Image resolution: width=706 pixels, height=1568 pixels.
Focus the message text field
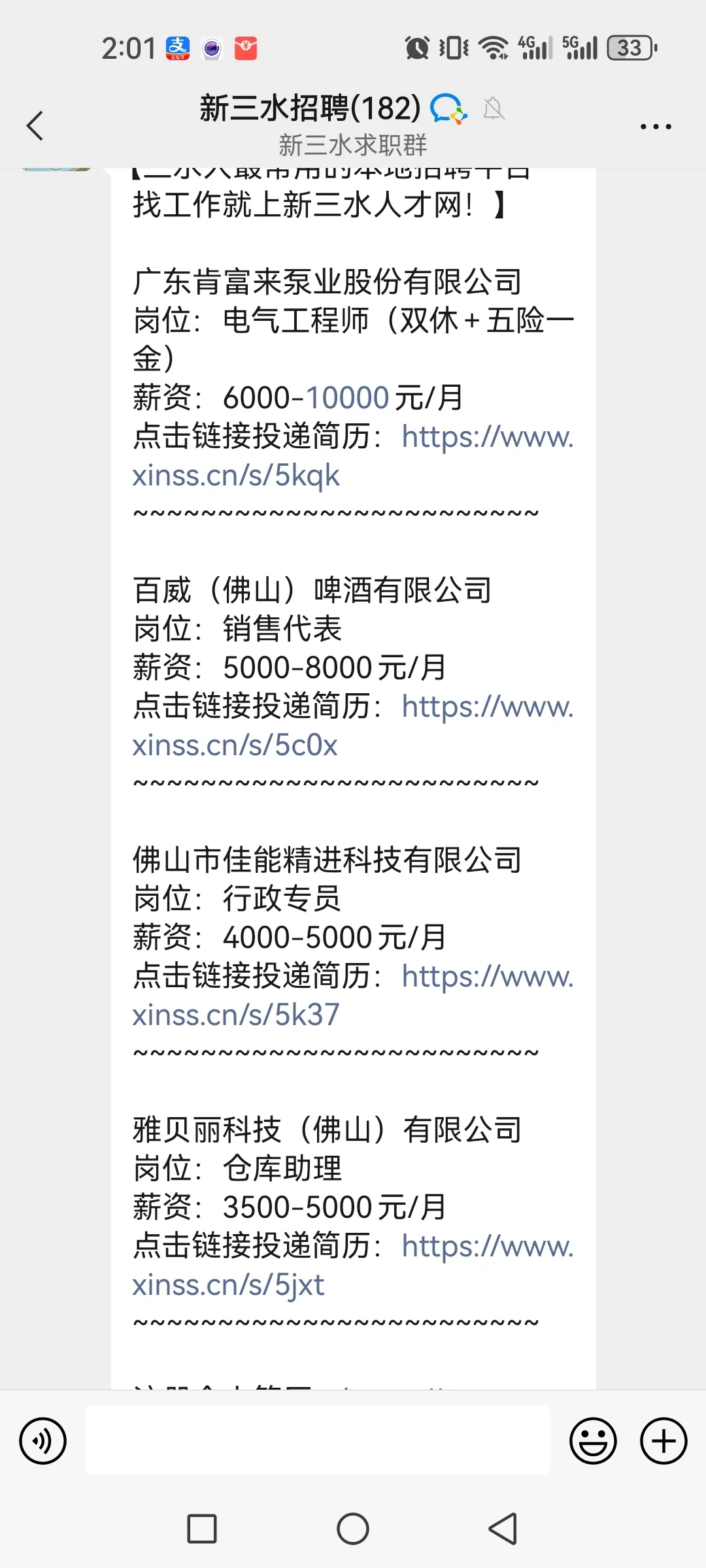(x=318, y=1440)
